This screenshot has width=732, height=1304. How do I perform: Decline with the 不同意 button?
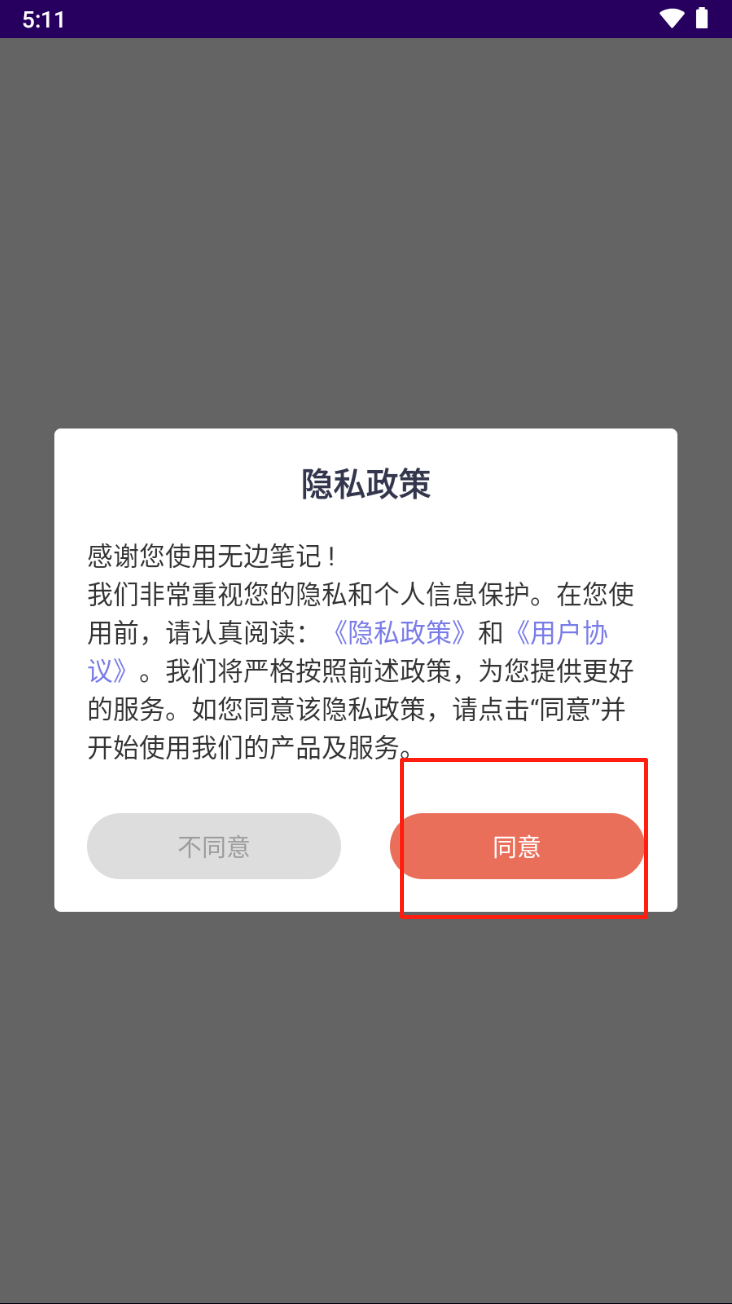pyautogui.click(x=213, y=847)
